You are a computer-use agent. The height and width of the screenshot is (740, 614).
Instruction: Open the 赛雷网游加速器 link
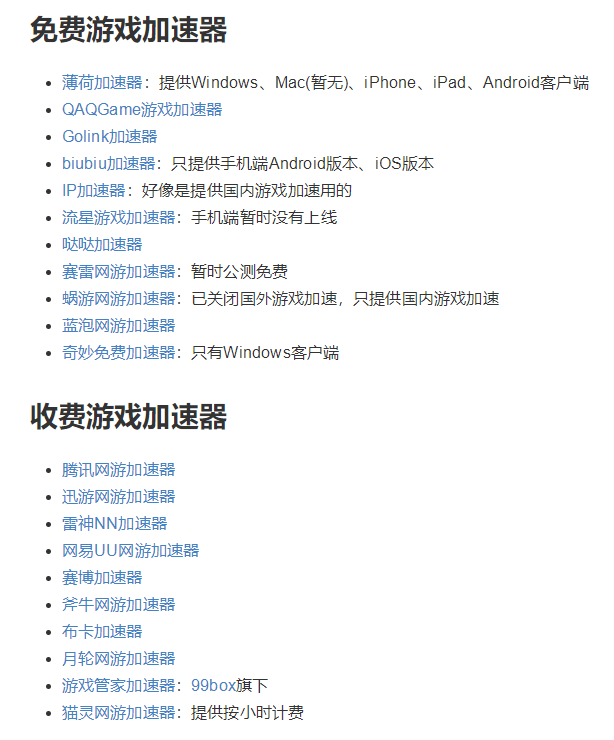(118, 271)
